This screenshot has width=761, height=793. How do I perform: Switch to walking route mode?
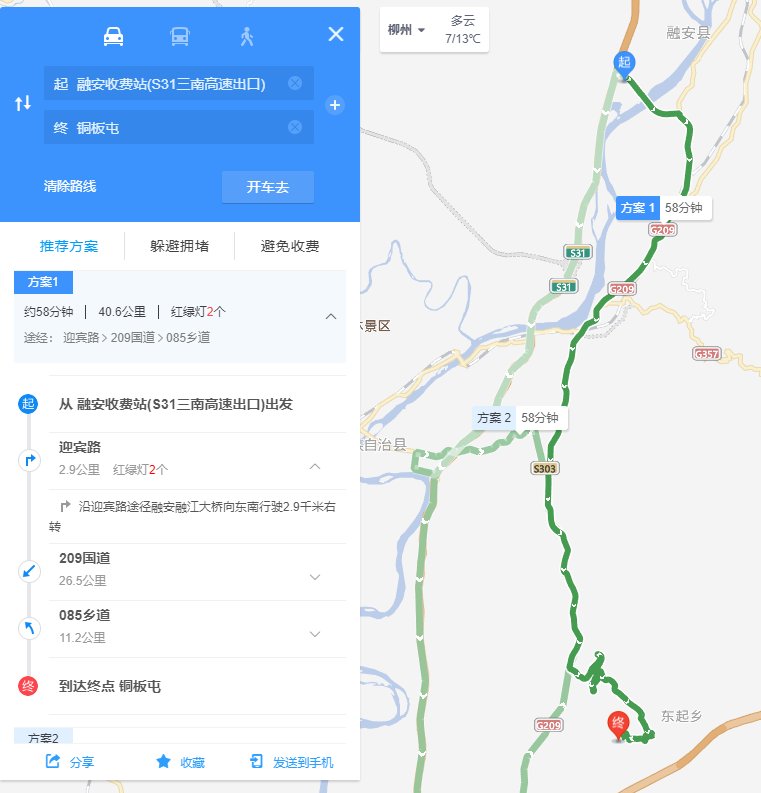point(247,37)
